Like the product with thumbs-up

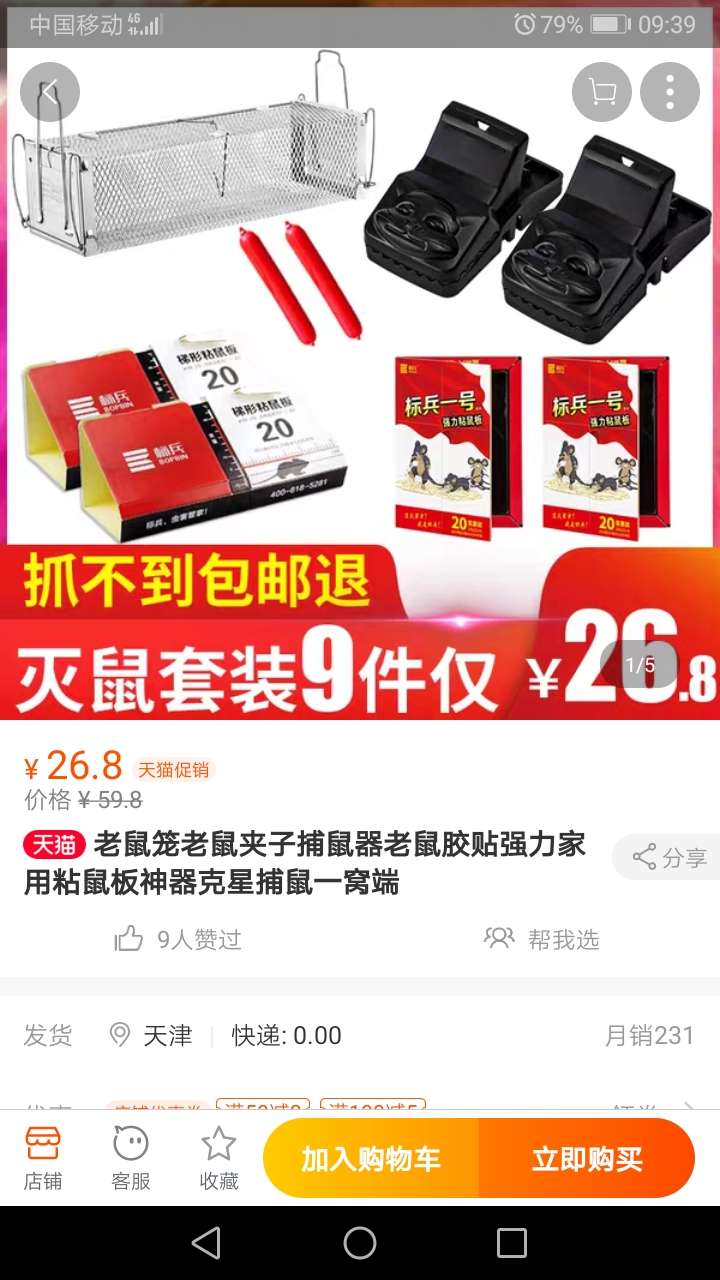pos(129,938)
